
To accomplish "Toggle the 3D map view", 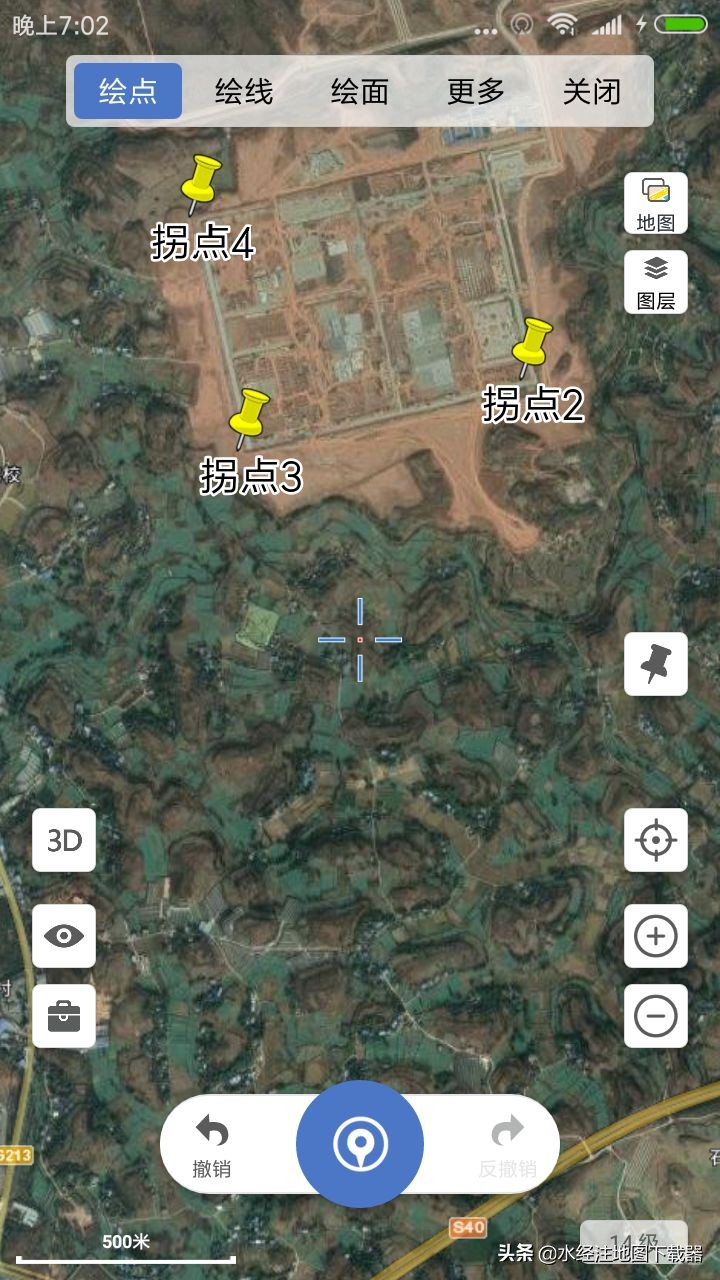I will click(x=64, y=840).
